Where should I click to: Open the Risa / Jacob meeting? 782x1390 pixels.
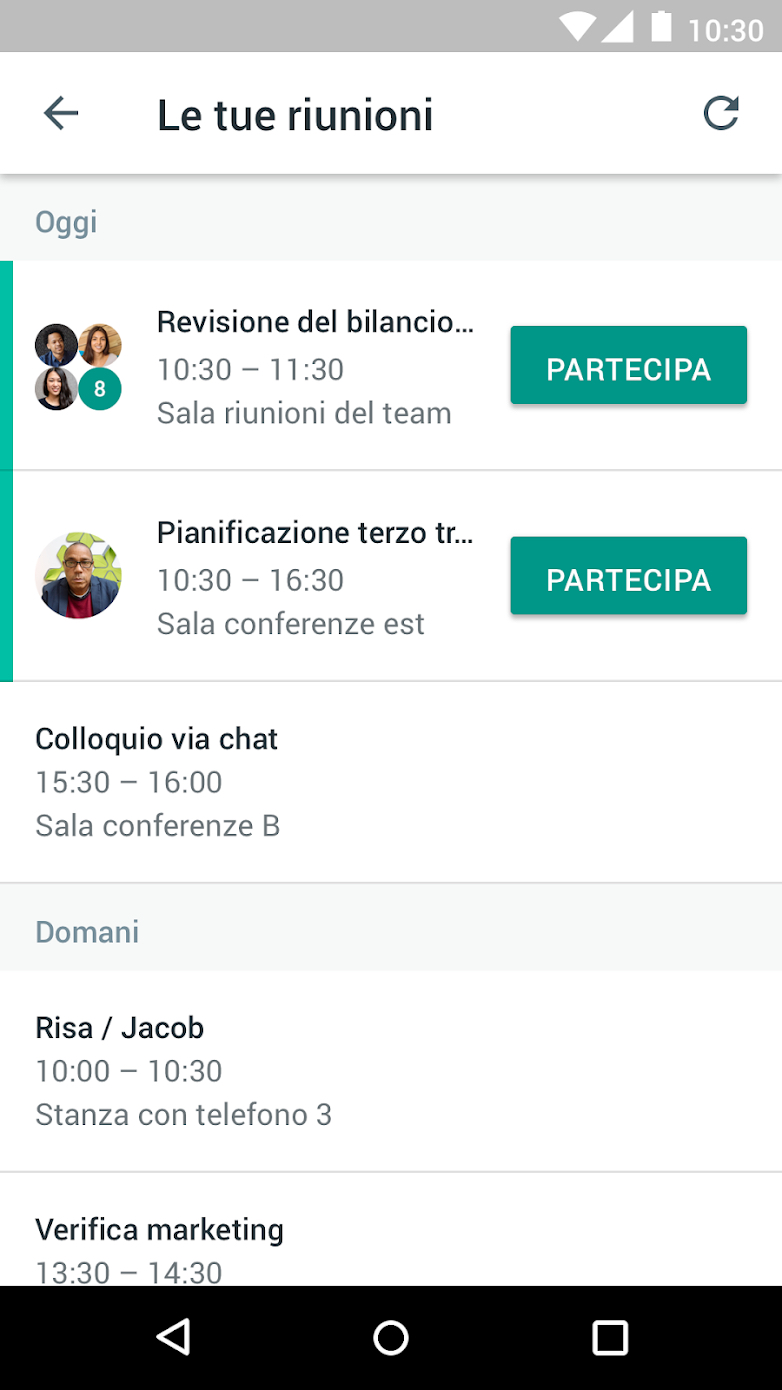click(x=390, y=1070)
